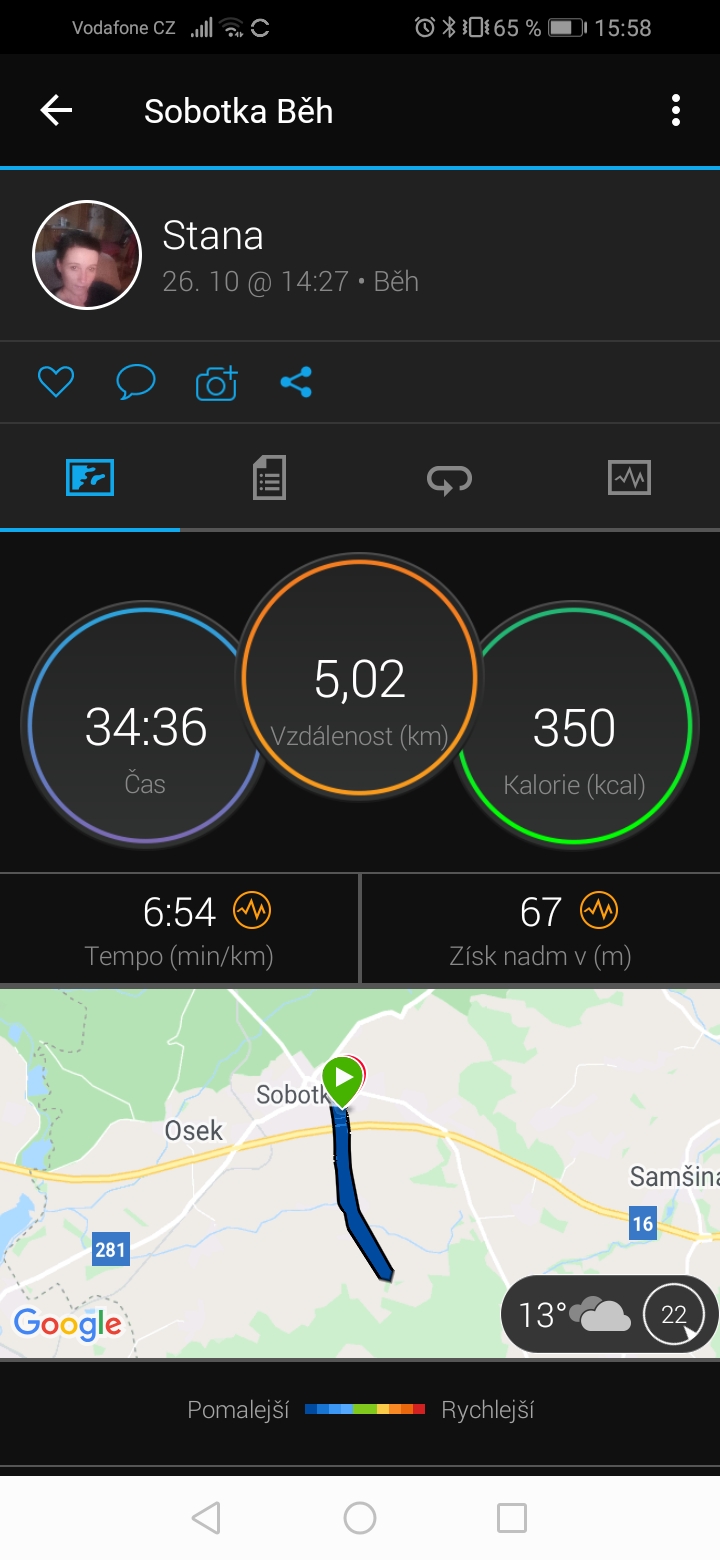Switch to the details list tab
720x1560 pixels.
pyautogui.click(x=269, y=477)
